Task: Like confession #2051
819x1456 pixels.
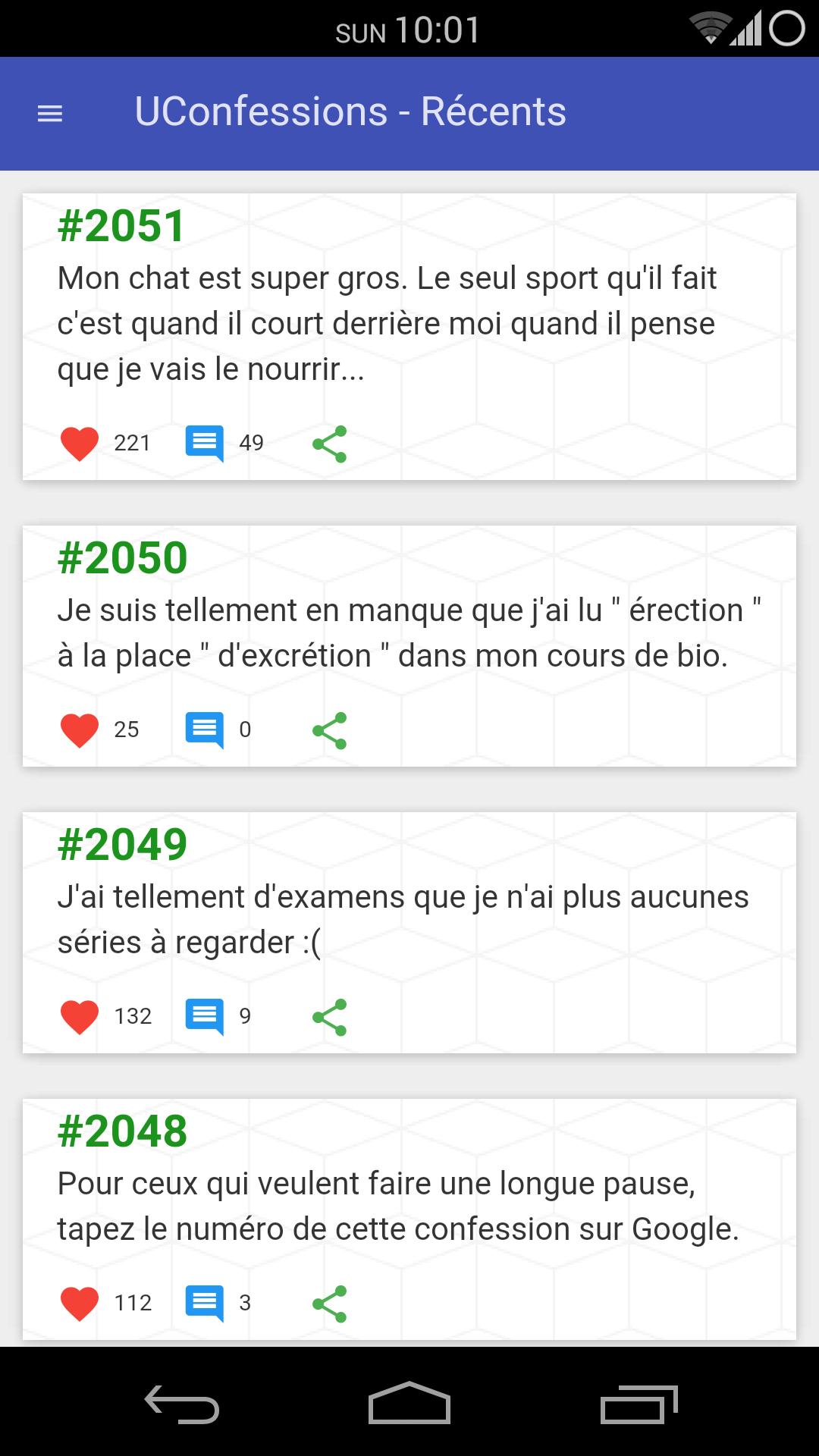Action: tap(80, 444)
